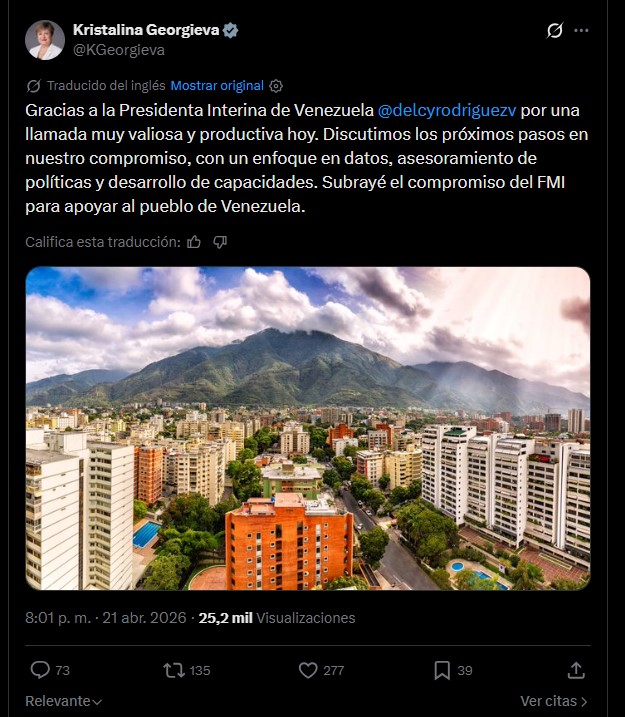The image size is (625, 717).
Task: Open the three-dot overflow menu of the post
Action: pyautogui.click(x=581, y=31)
